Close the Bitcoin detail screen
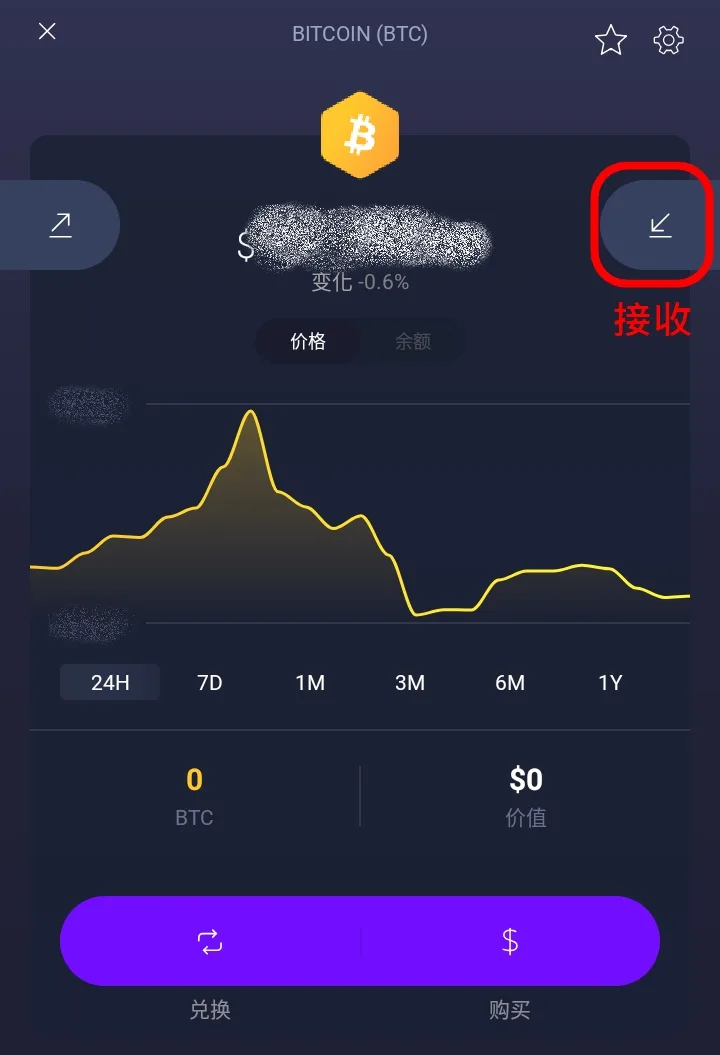The width and height of the screenshot is (720, 1055). click(x=47, y=32)
